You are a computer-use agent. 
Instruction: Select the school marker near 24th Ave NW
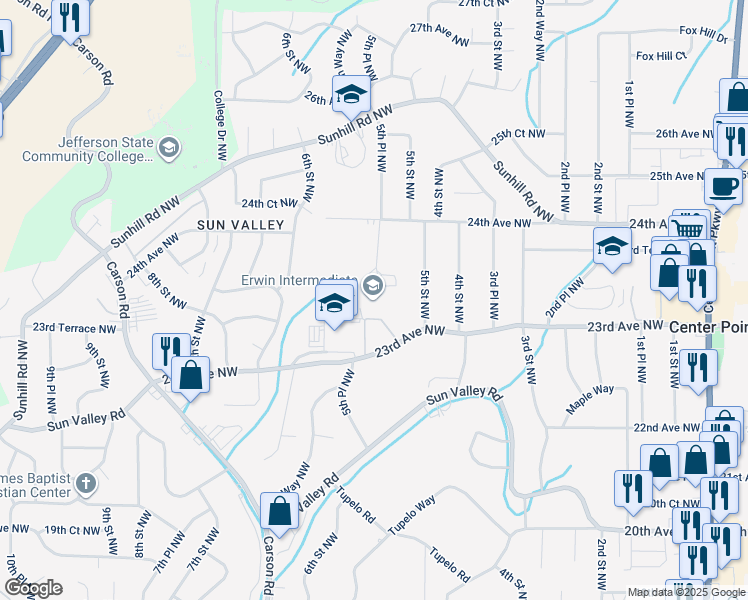(x=611, y=246)
